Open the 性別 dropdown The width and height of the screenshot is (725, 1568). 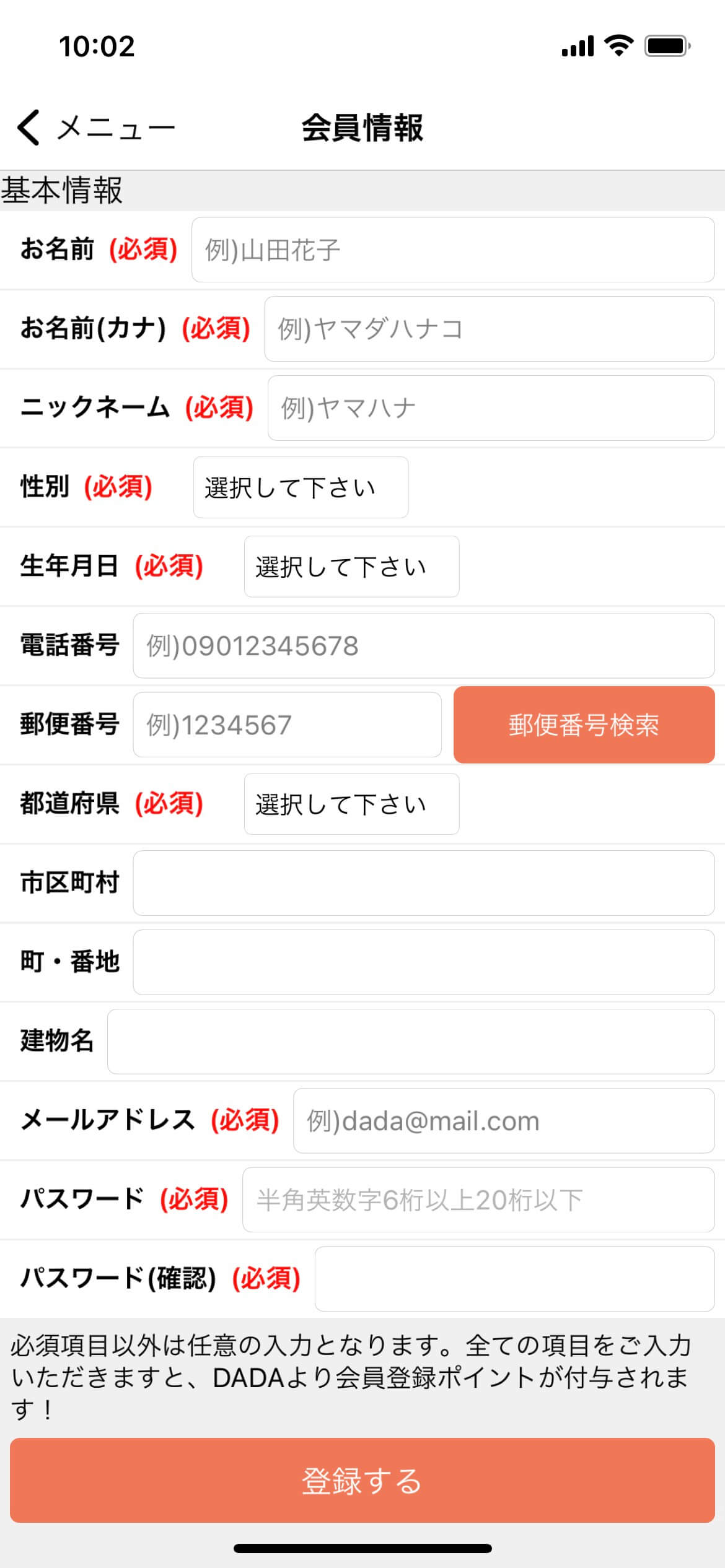(301, 487)
